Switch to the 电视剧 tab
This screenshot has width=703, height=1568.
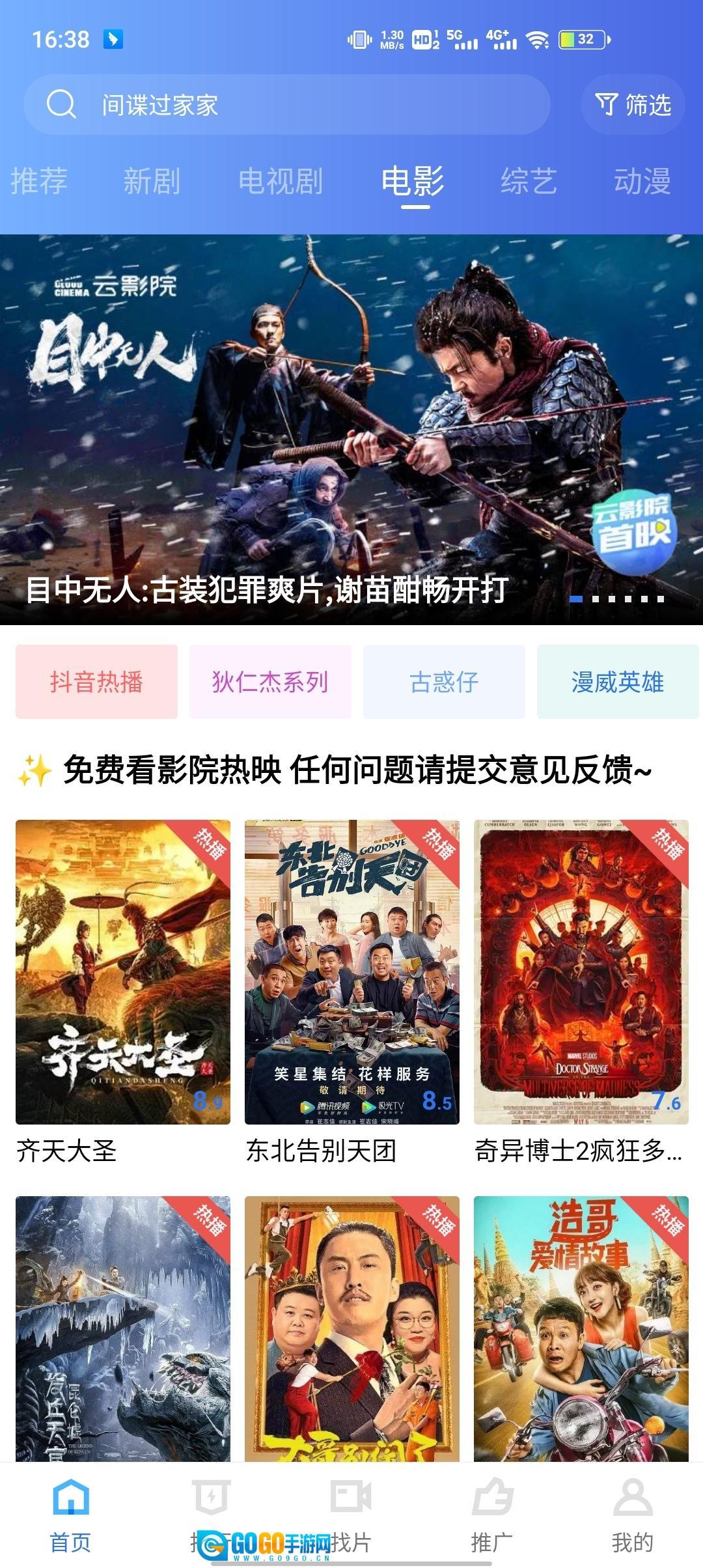(280, 181)
